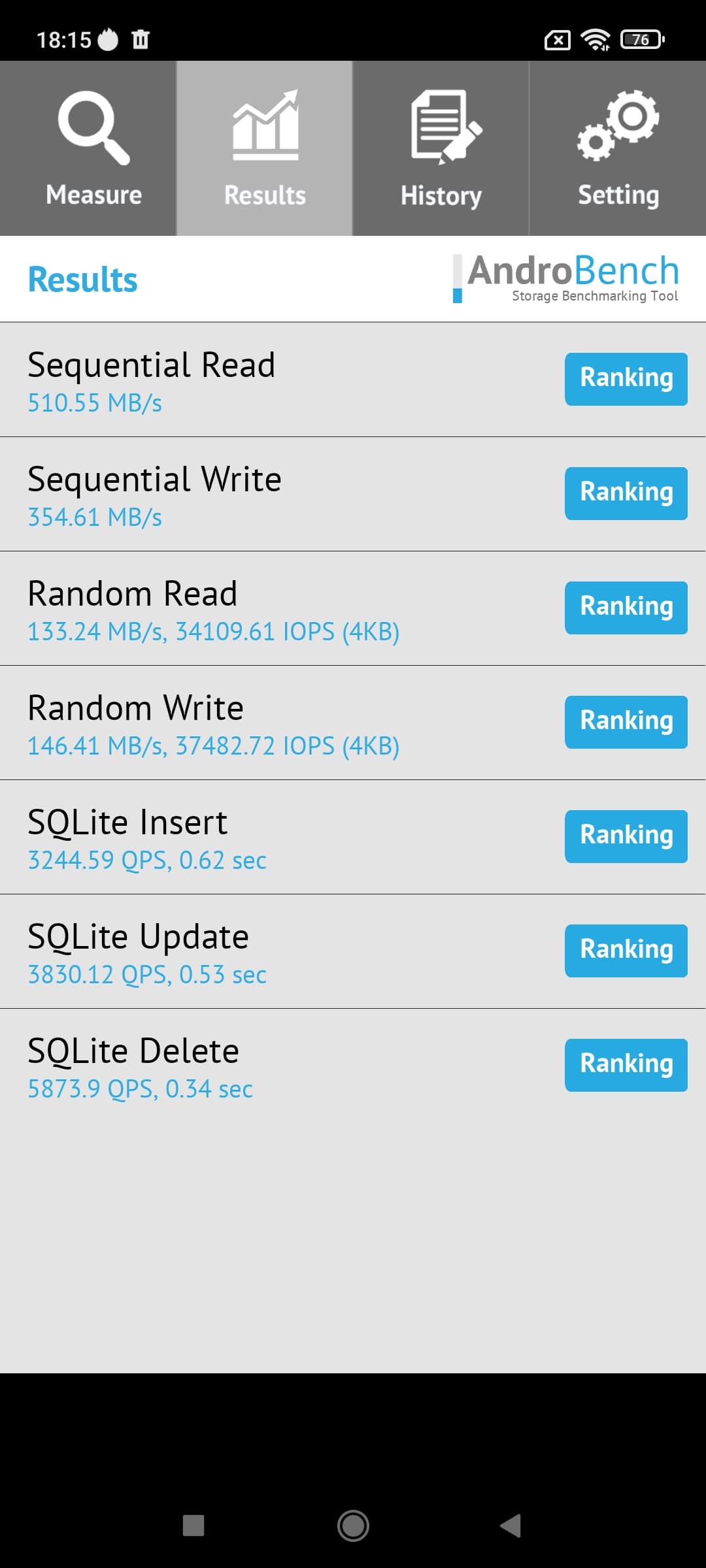Open Ranking for Random Write
This screenshot has width=706, height=1568.
click(x=626, y=722)
